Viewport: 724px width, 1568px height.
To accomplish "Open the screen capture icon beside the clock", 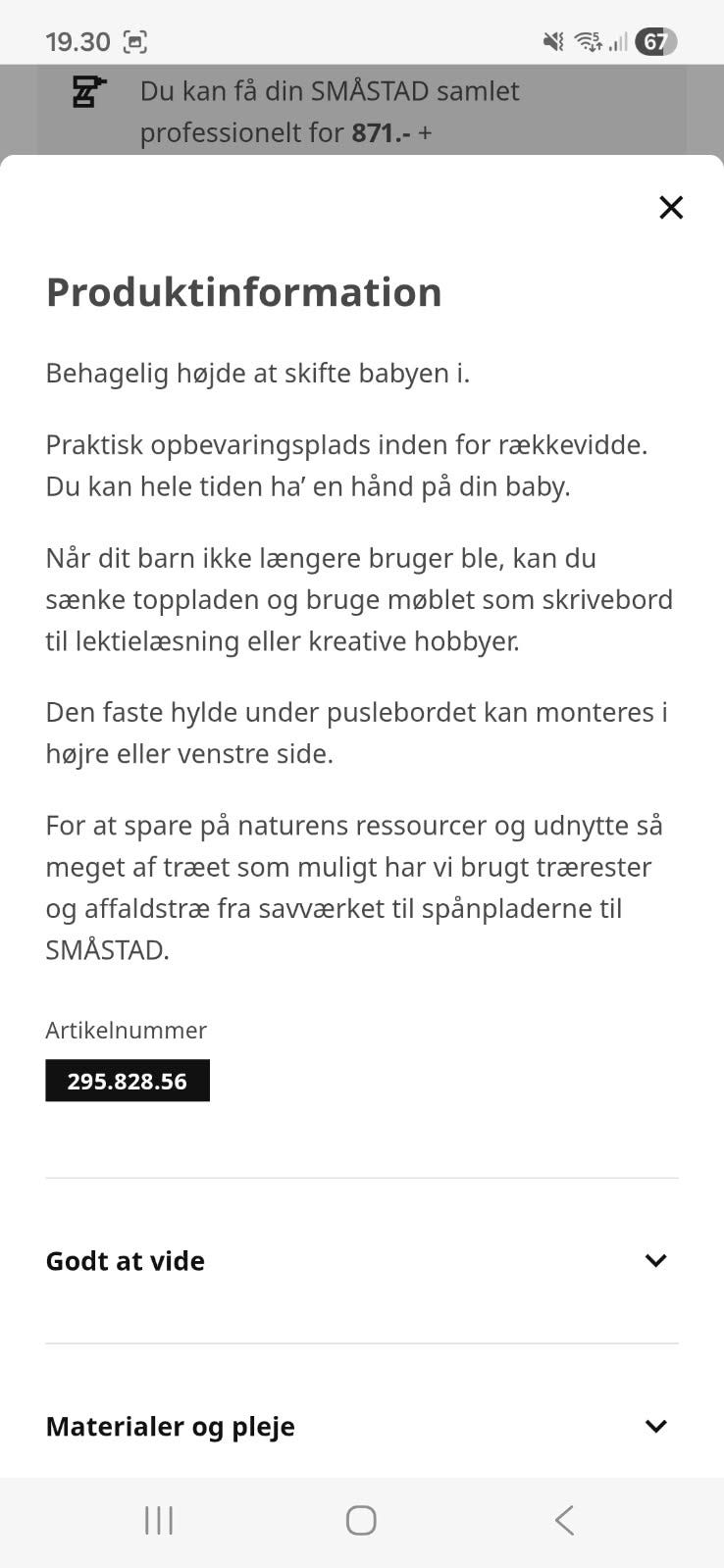I will pos(135,42).
